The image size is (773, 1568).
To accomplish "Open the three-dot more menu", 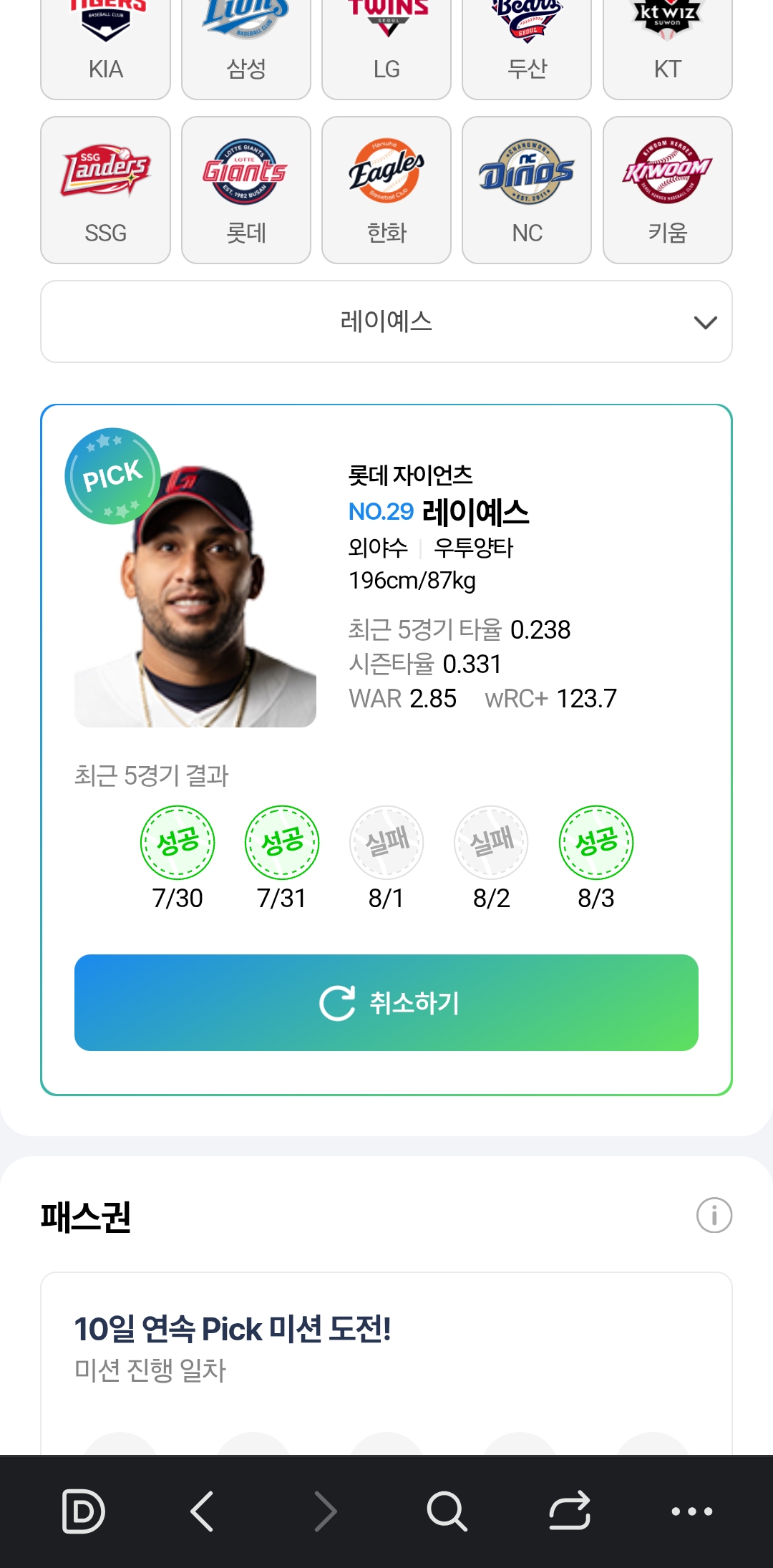I will pos(691,1511).
